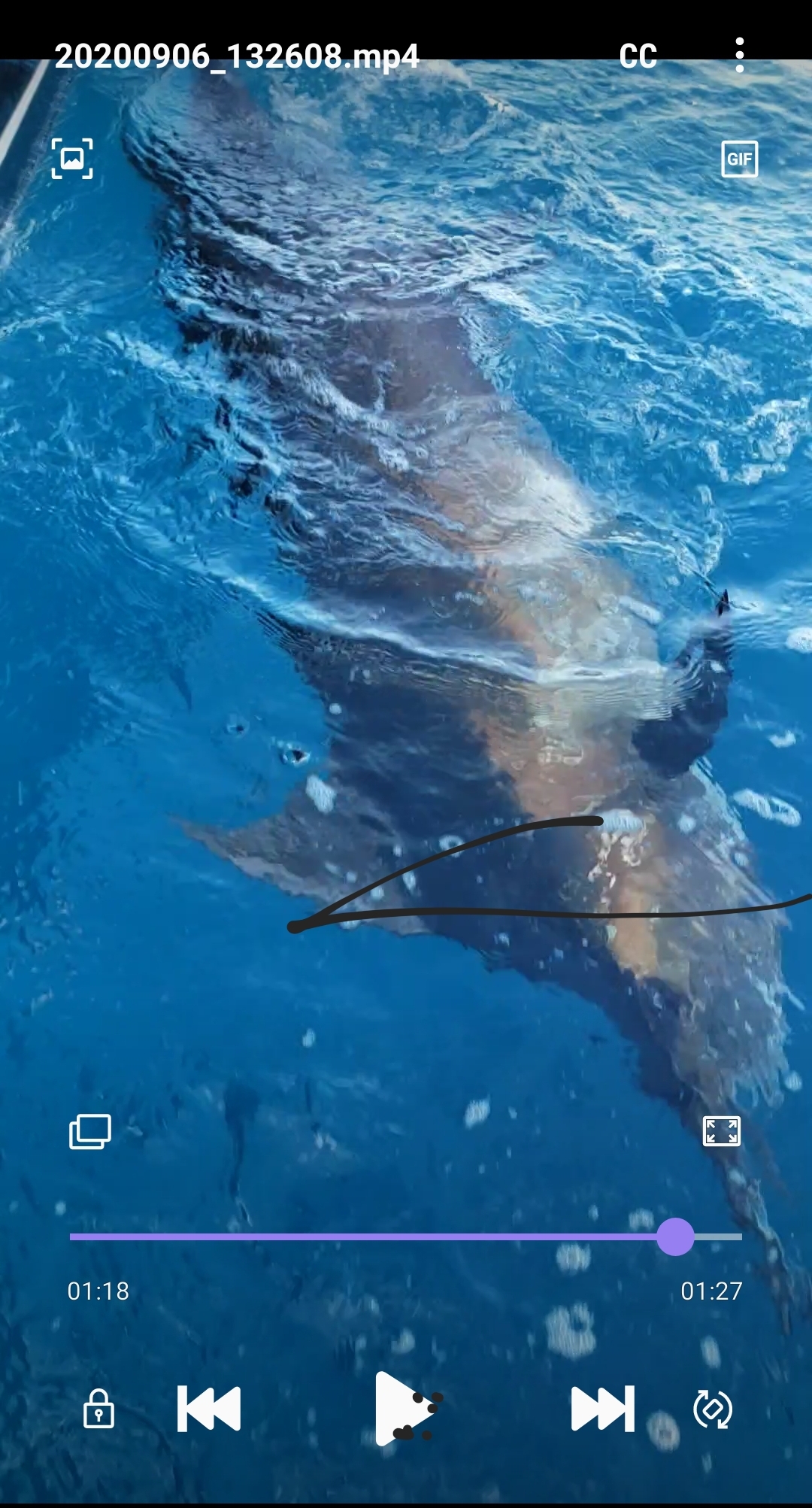Skip to the previous video
The image size is (812, 1508).
click(x=209, y=1408)
